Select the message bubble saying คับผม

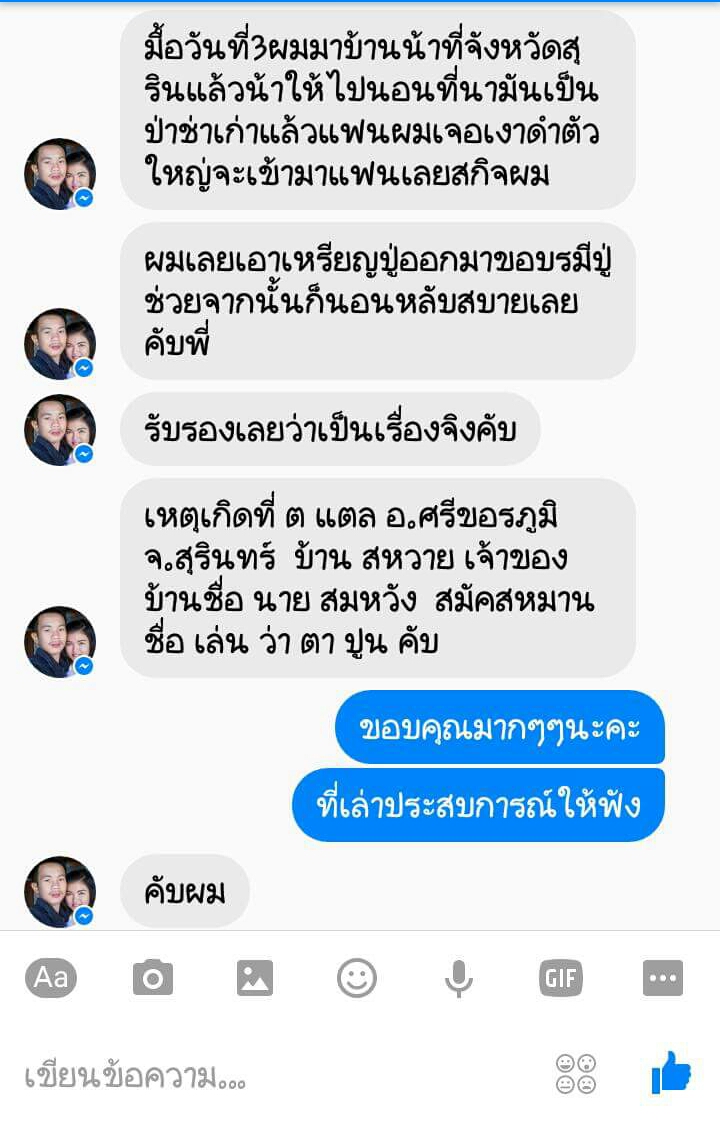[x=184, y=891]
